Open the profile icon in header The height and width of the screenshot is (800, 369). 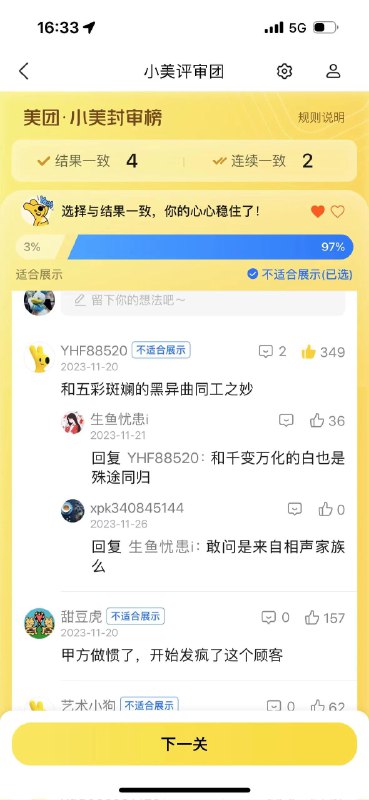[333, 71]
